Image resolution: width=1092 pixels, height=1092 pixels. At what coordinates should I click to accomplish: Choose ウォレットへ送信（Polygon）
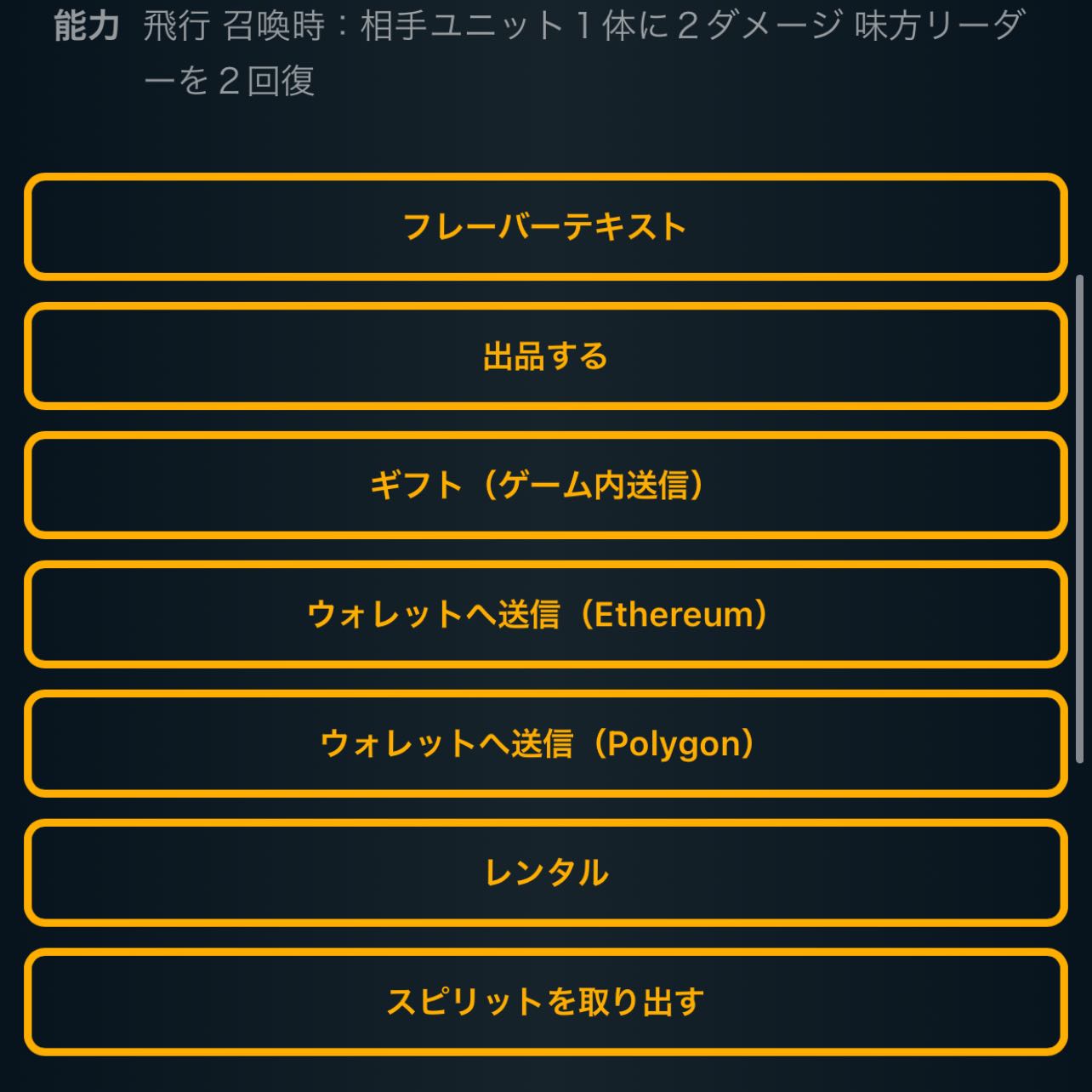pyautogui.click(x=545, y=744)
